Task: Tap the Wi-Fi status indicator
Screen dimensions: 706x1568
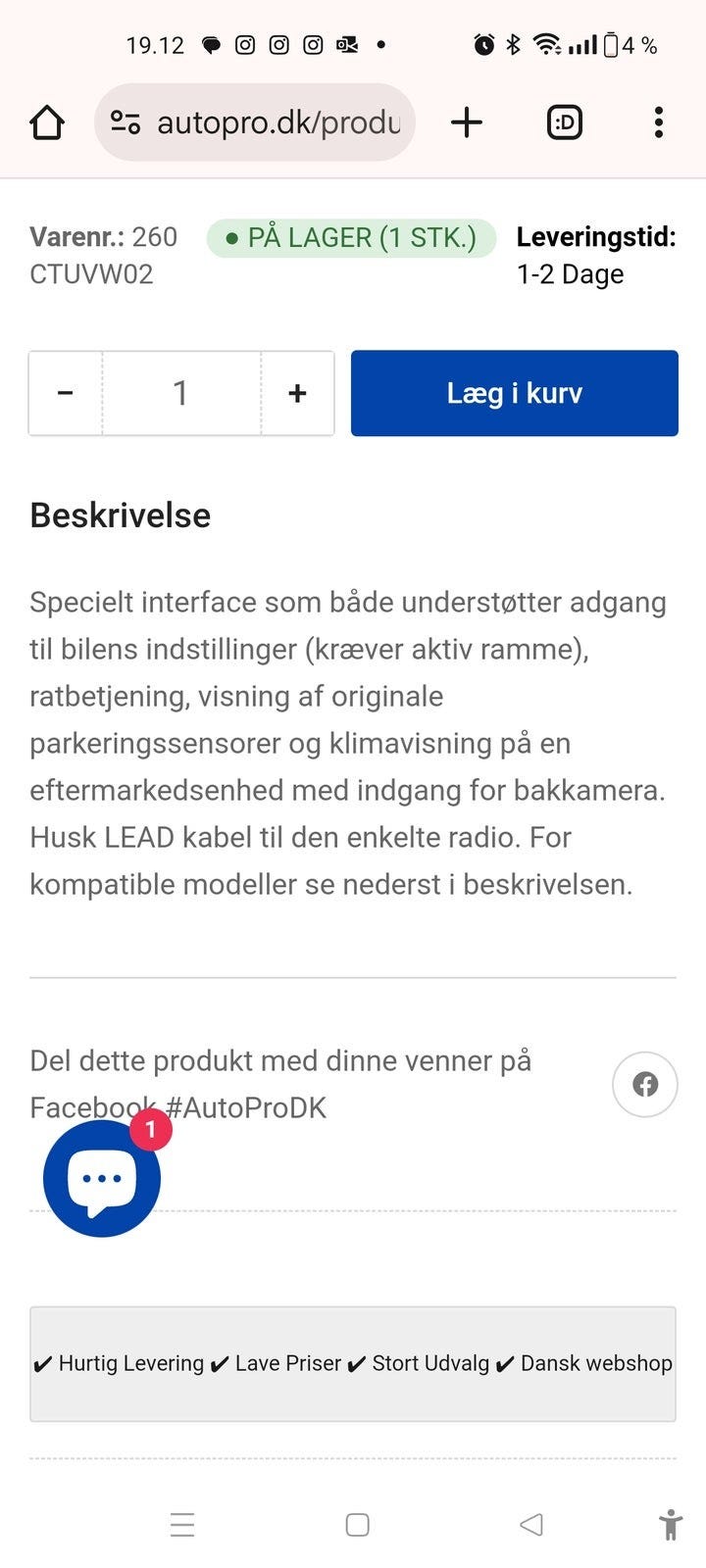Action: point(546,44)
